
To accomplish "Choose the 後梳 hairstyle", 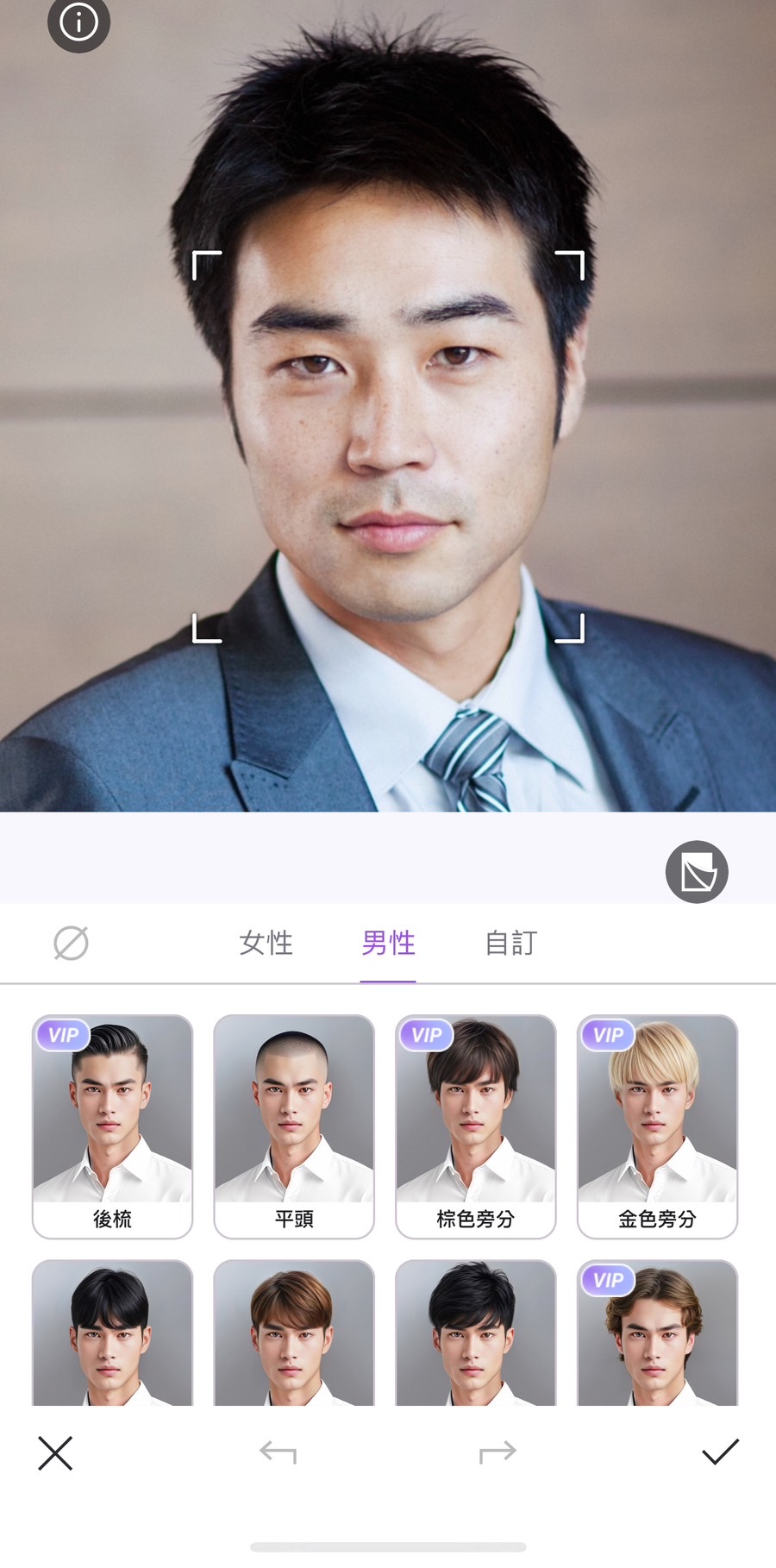I will coord(112,1126).
